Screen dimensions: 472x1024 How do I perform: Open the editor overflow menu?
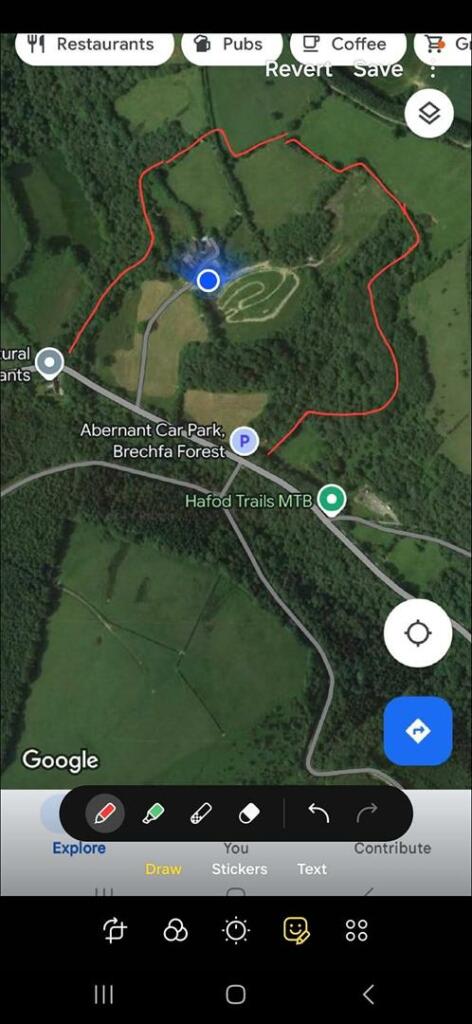click(x=433, y=69)
